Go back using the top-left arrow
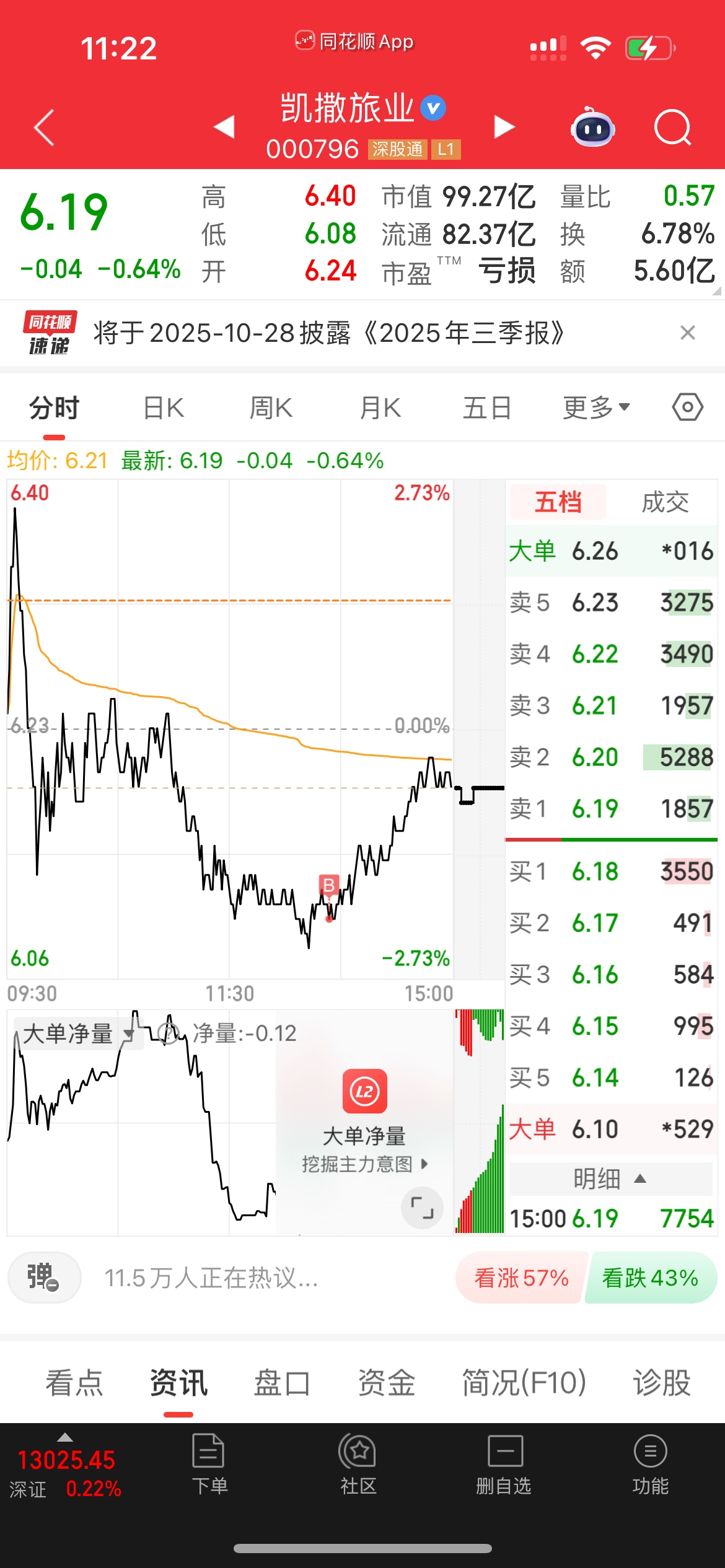Image resolution: width=725 pixels, height=1568 pixels. tap(45, 128)
